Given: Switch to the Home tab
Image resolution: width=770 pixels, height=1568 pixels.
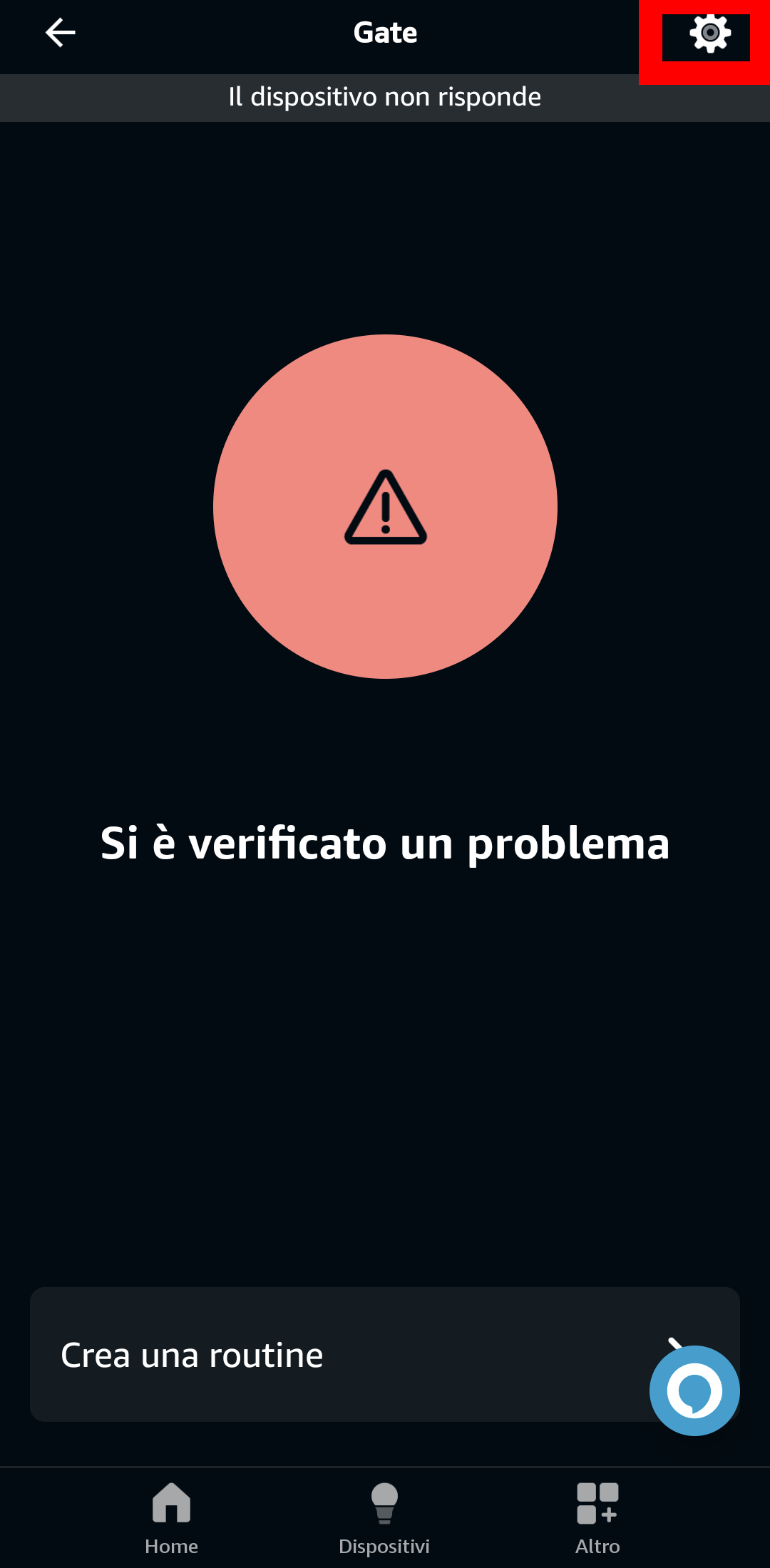Looking at the screenshot, I should 171,1517.
